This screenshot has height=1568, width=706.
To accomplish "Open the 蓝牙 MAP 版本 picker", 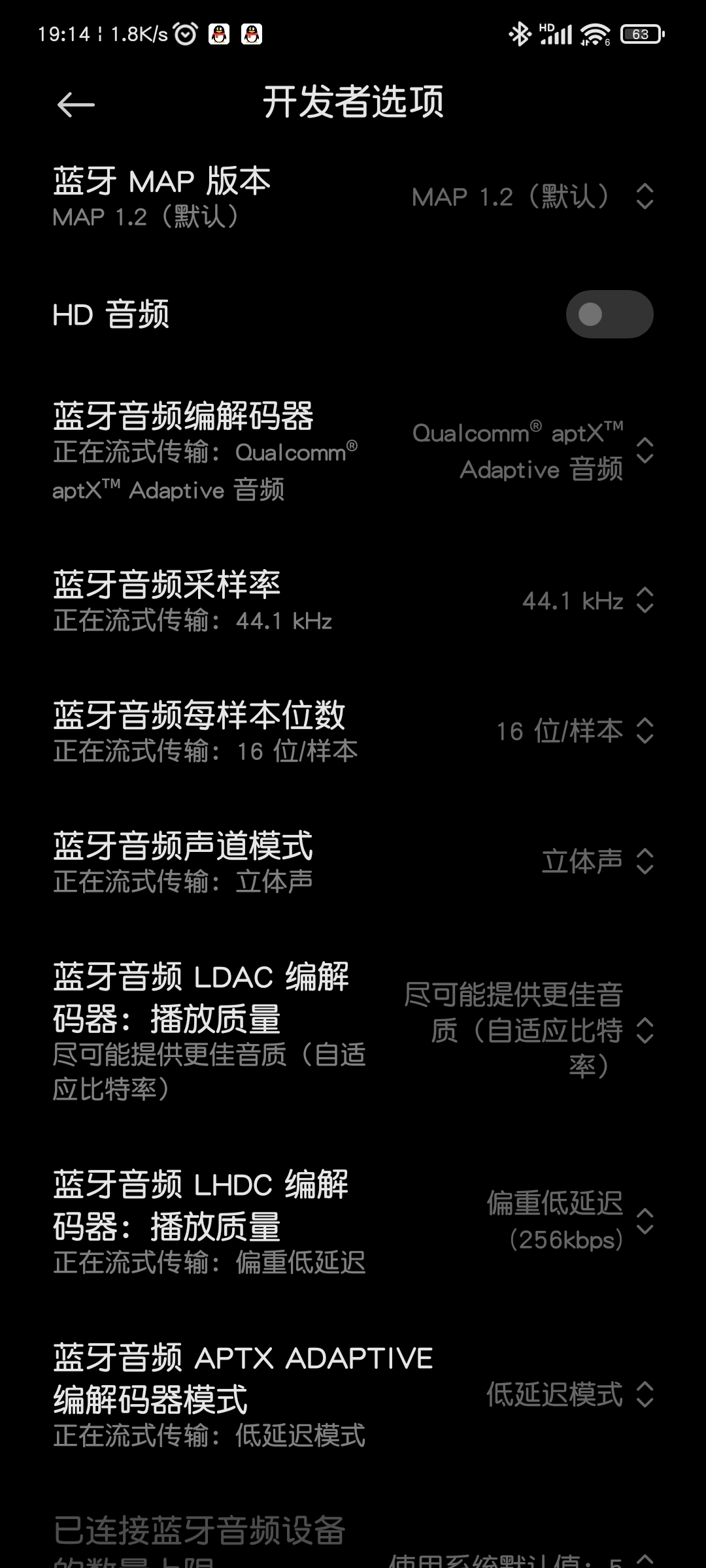I will coord(353,196).
